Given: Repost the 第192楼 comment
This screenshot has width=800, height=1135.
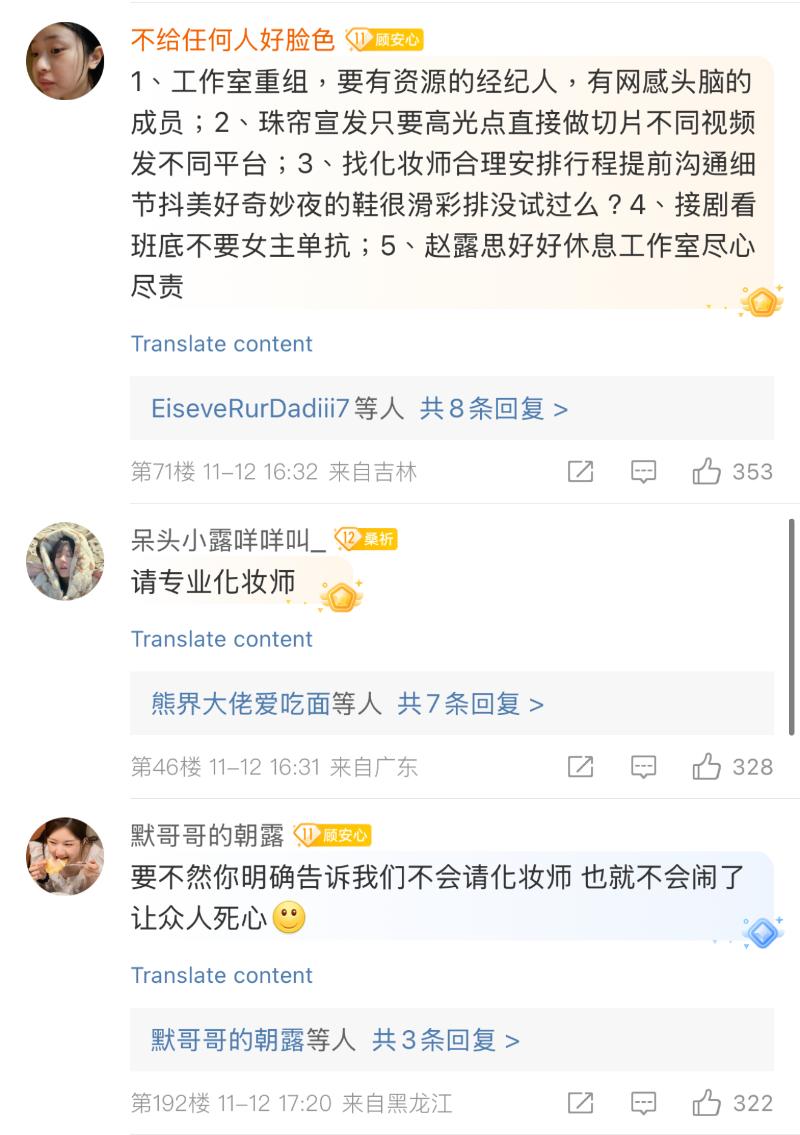Looking at the screenshot, I should click(580, 1103).
